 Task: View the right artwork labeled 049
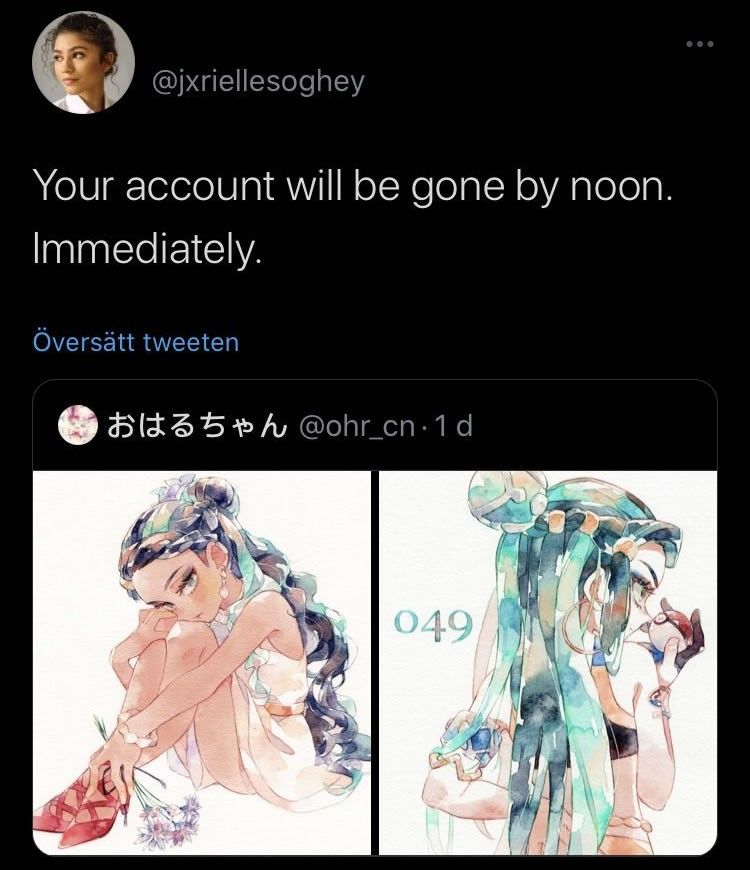pyautogui.click(x=548, y=662)
